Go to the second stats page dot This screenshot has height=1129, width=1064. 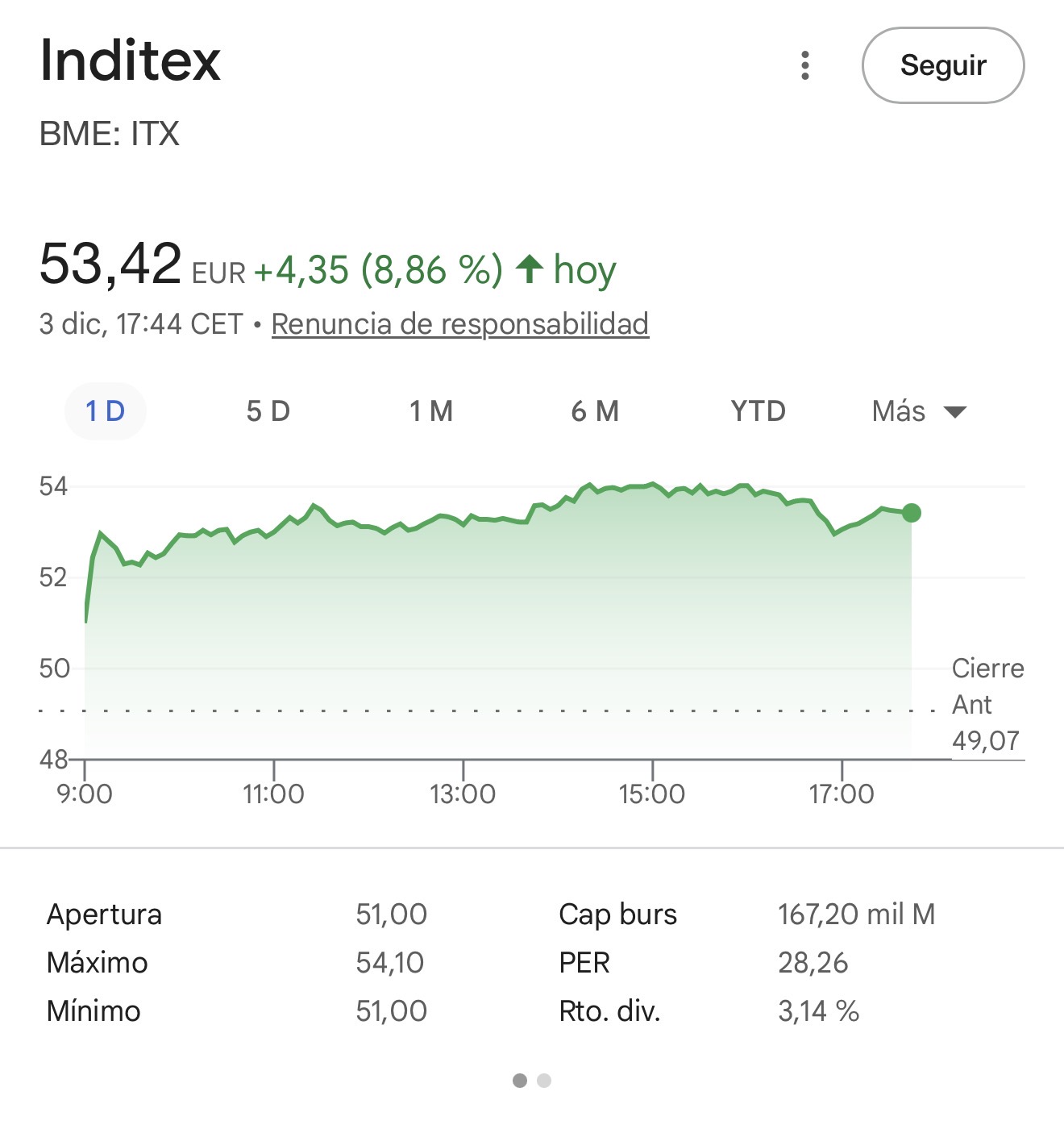coord(544,1081)
